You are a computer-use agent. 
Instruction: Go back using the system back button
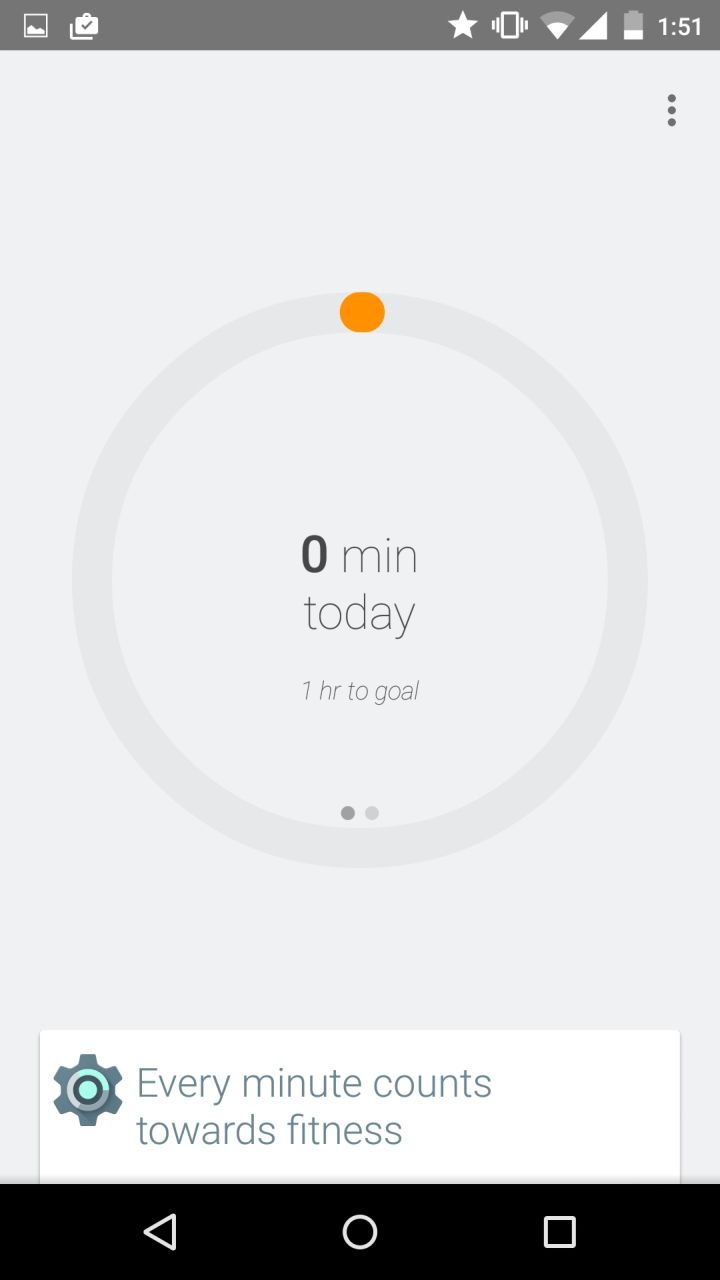click(160, 1232)
